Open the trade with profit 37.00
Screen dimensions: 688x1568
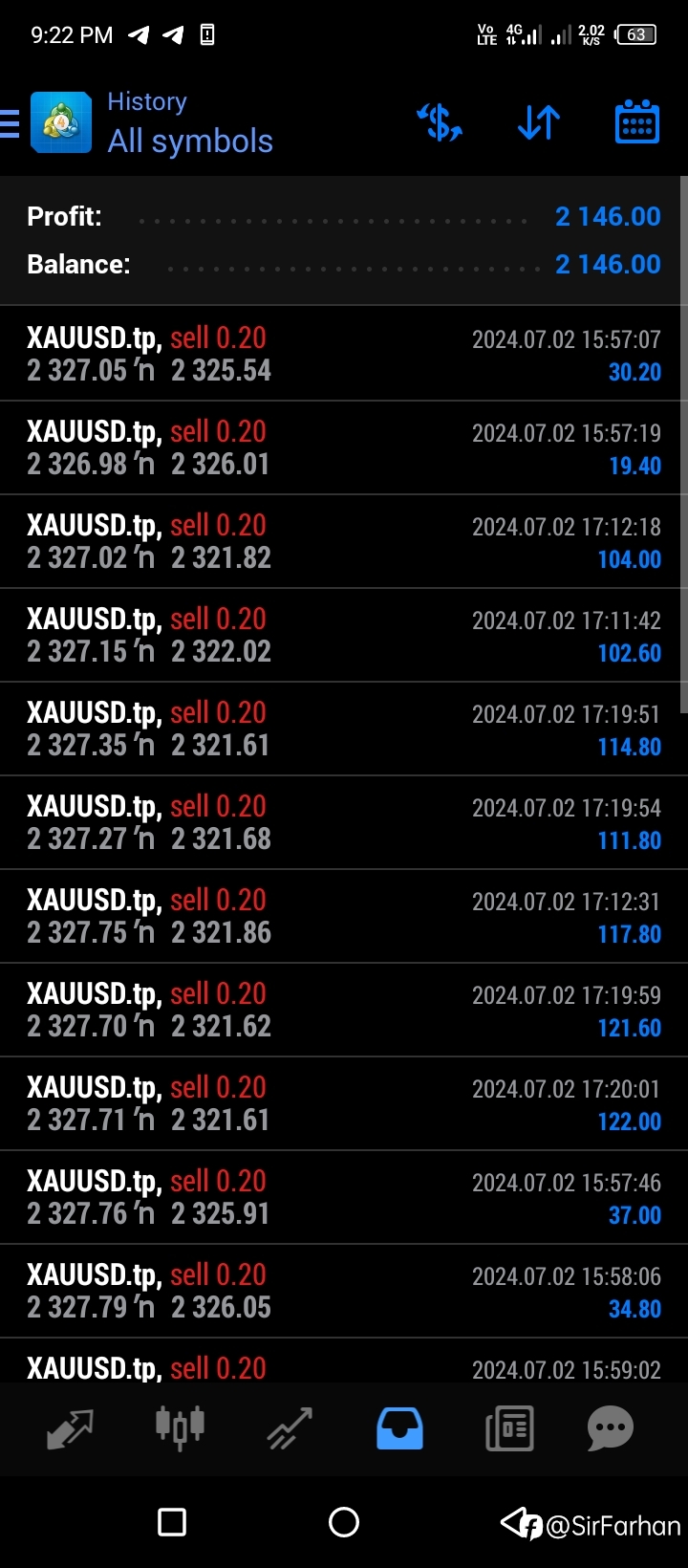pyautogui.click(x=344, y=1197)
